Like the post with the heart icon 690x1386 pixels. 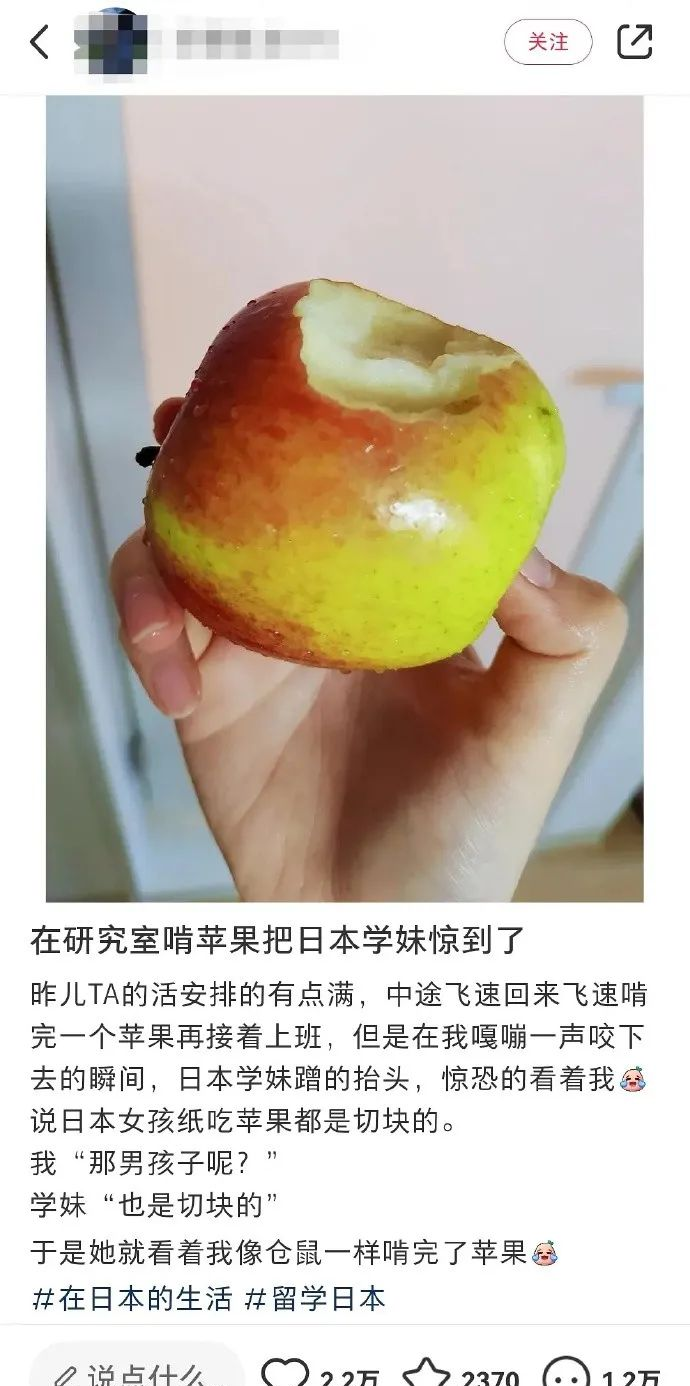point(285,1372)
